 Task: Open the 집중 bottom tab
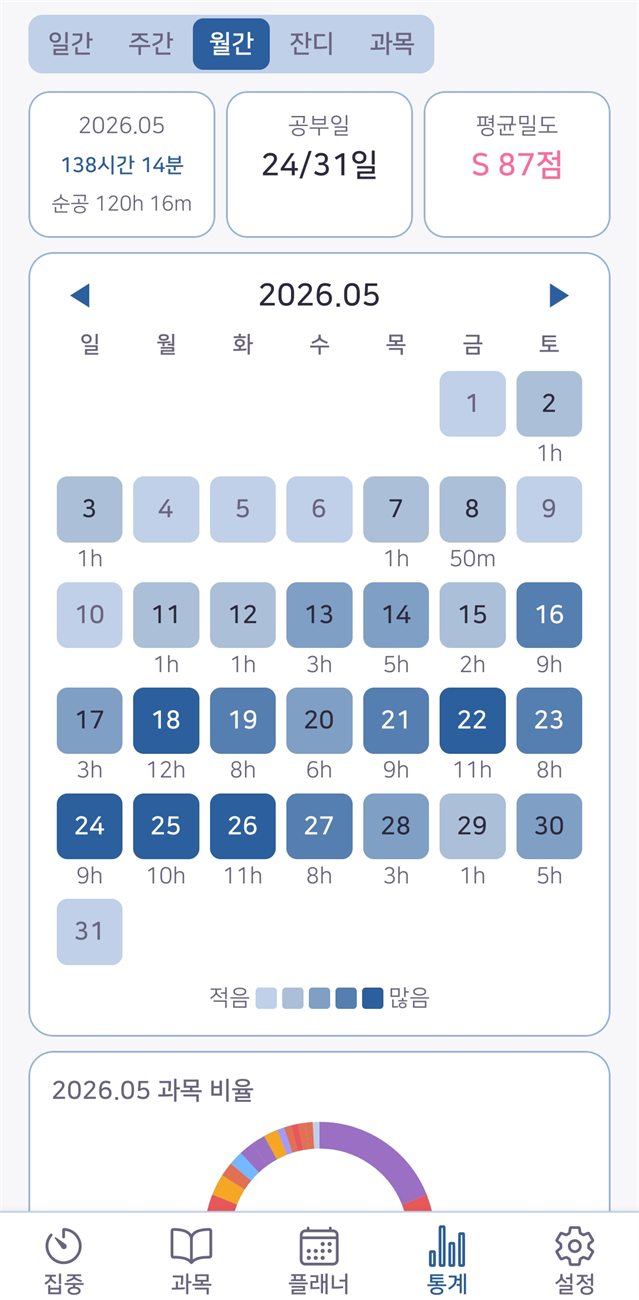pos(64,1260)
